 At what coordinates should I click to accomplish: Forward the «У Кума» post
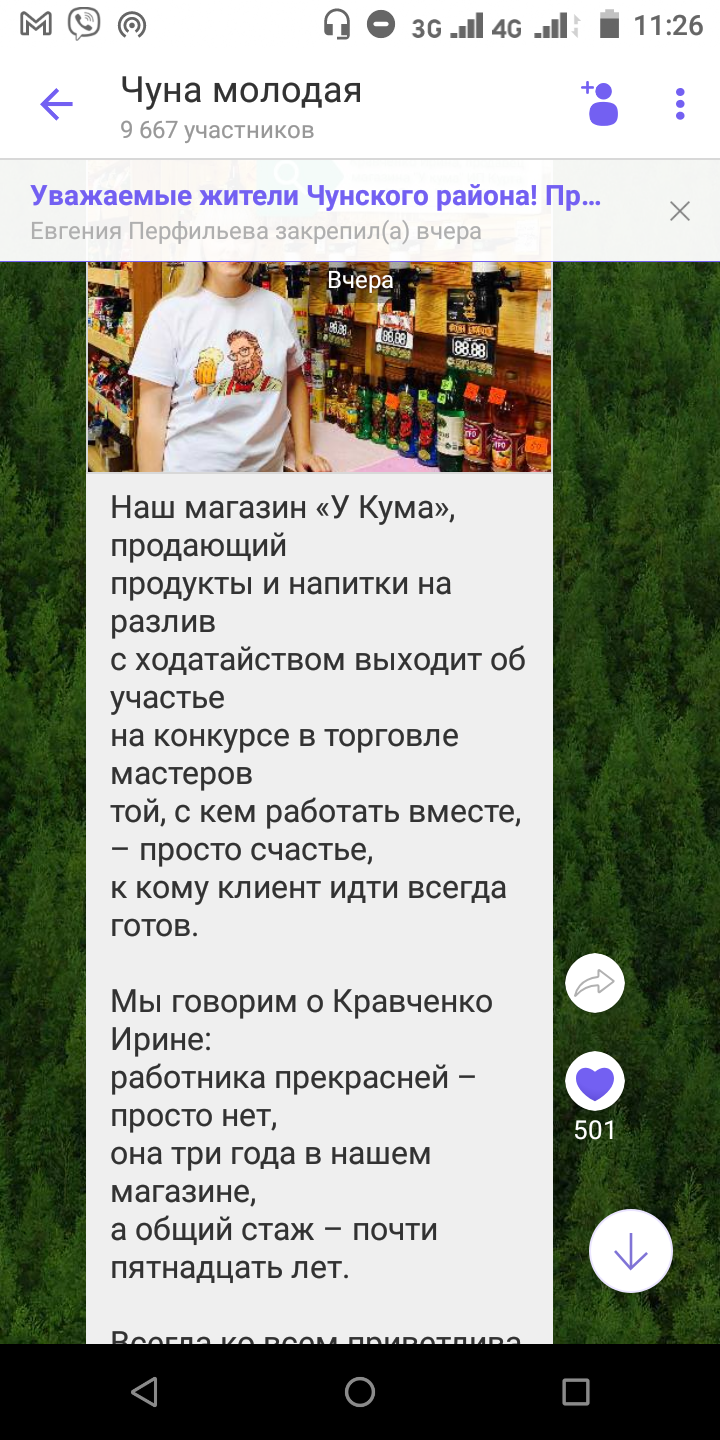coord(595,984)
